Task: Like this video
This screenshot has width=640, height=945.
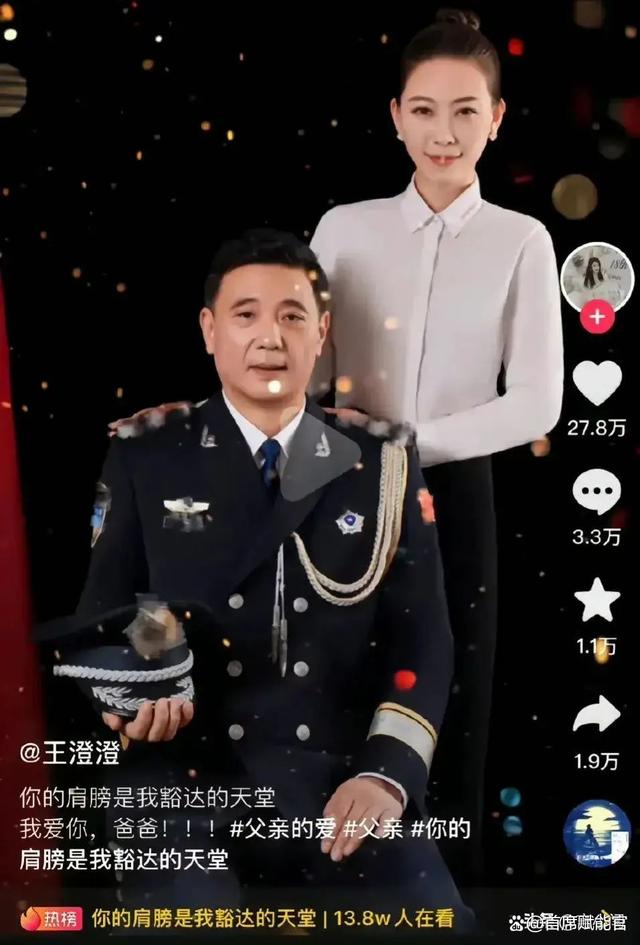Action: (x=597, y=383)
